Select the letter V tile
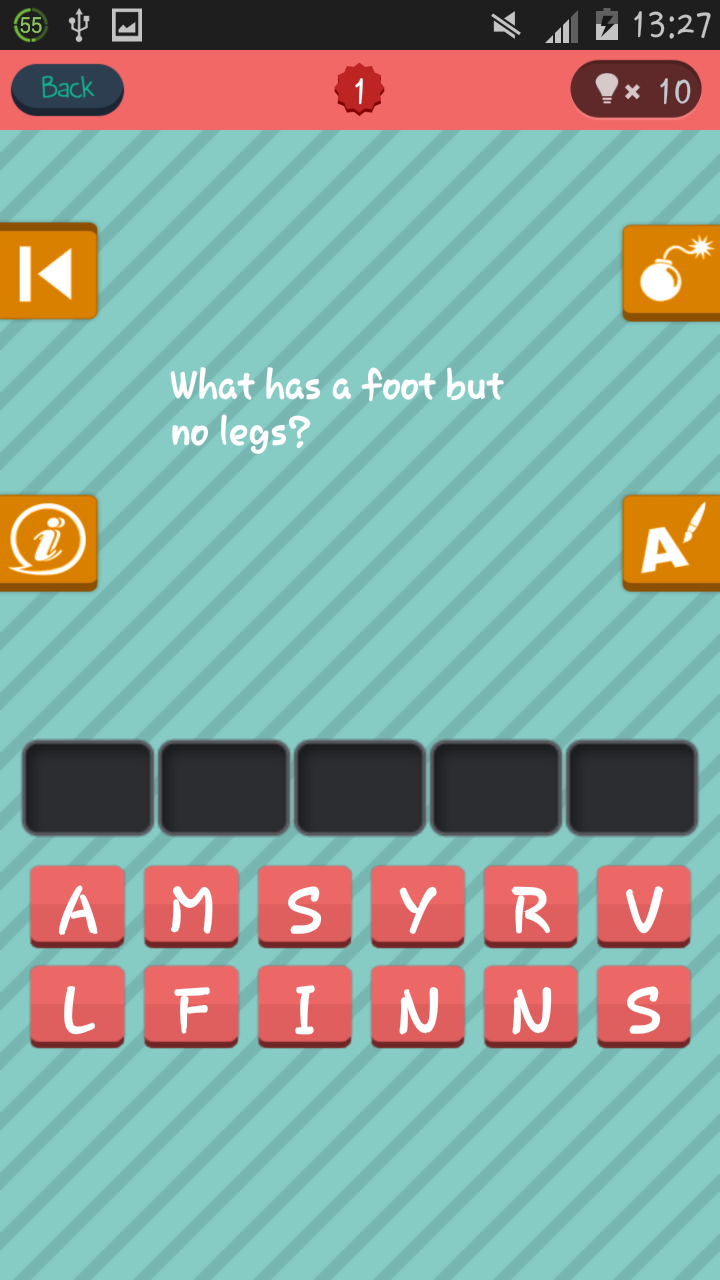720x1280 pixels. [644, 907]
